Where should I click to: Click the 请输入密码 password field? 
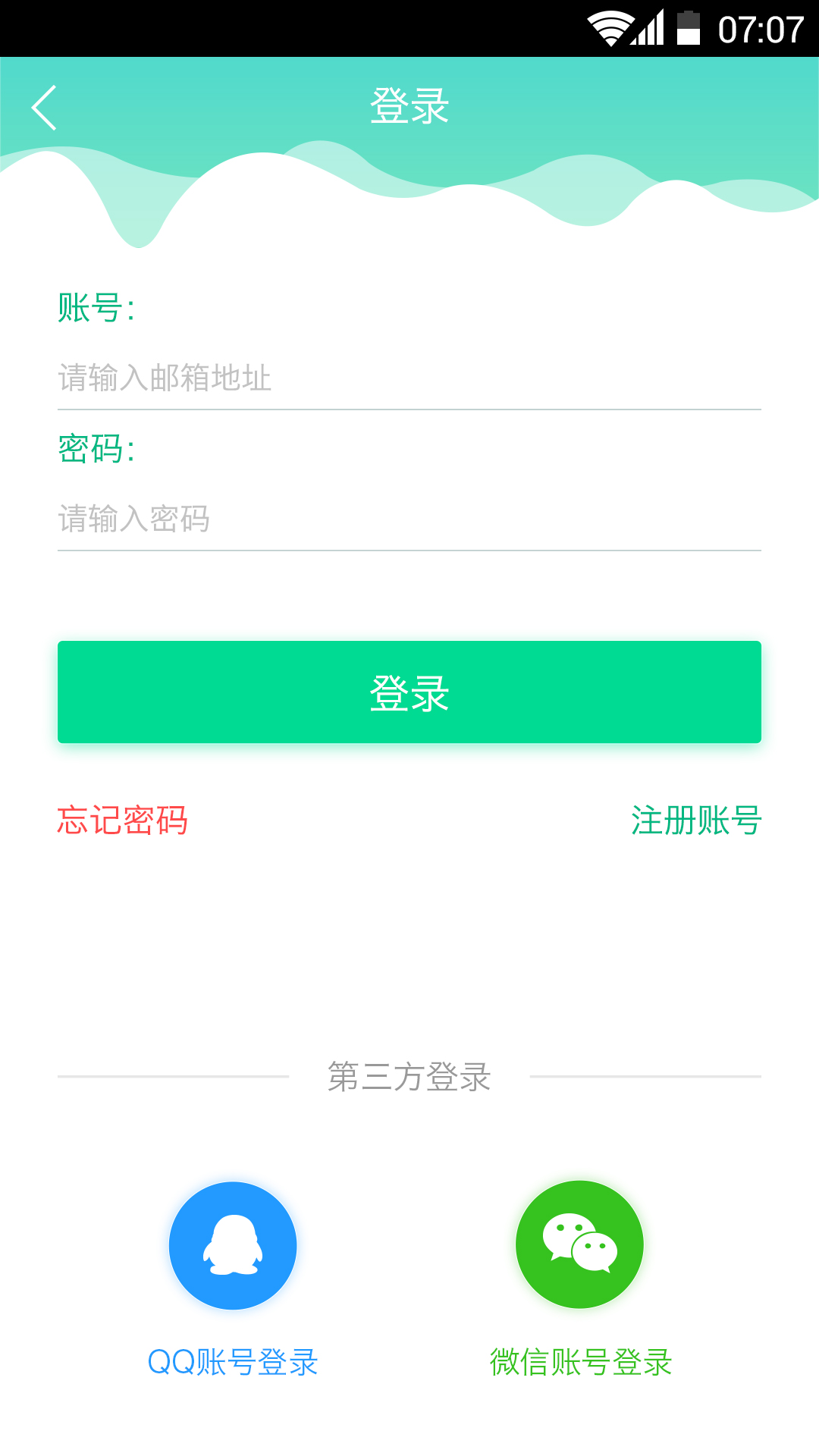[x=409, y=519]
